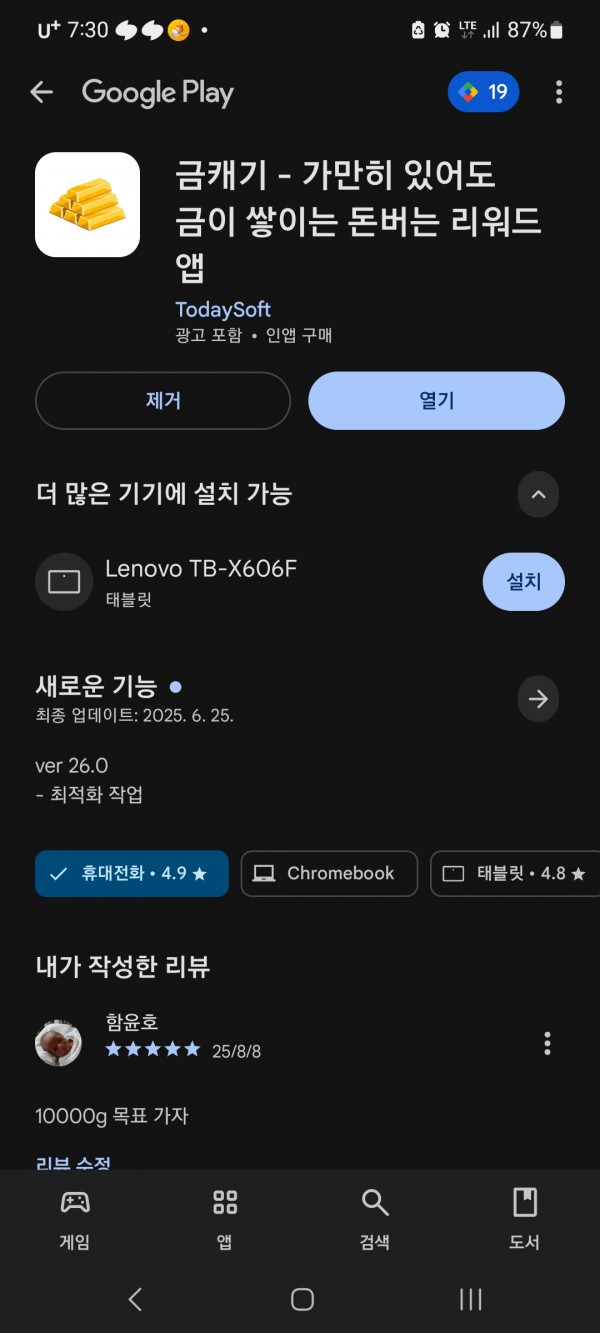The width and height of the screenshot is (600, 1333).
Task: Open 새로운 기능 details with the arrow
Action: pyautogui.click(x=538, y=699)
